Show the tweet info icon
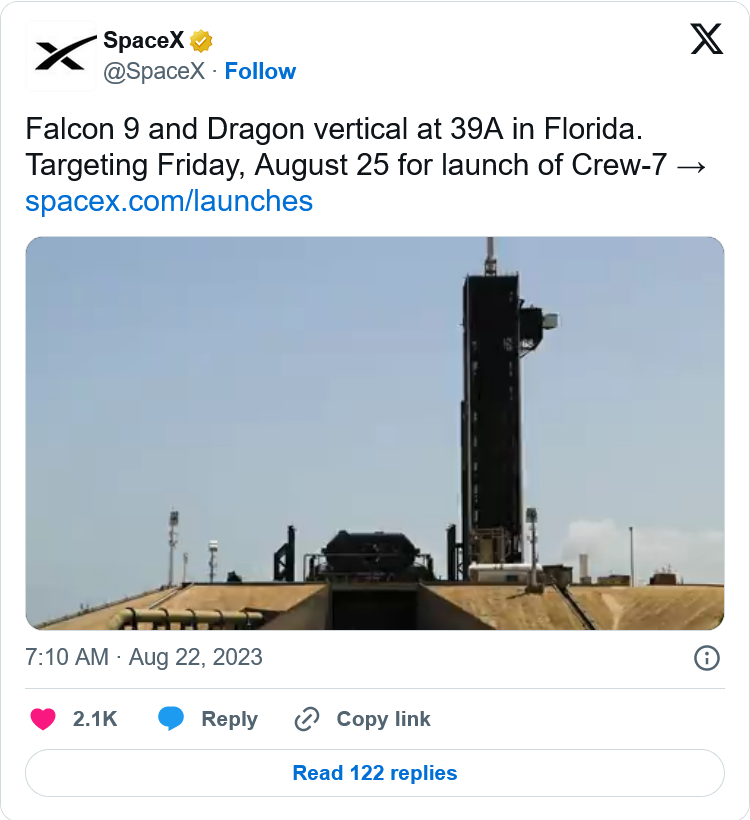Screen dimensions: 750x820 (x=706, y=657)
